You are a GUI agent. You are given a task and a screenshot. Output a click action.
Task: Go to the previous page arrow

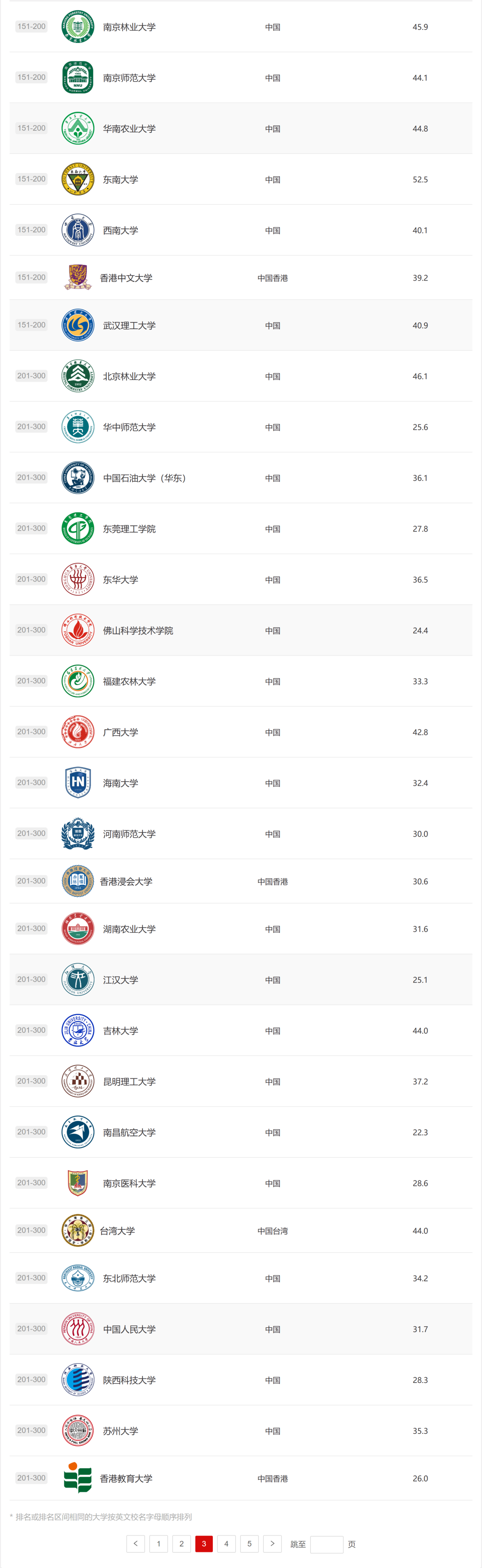[x=135, y=1543]
